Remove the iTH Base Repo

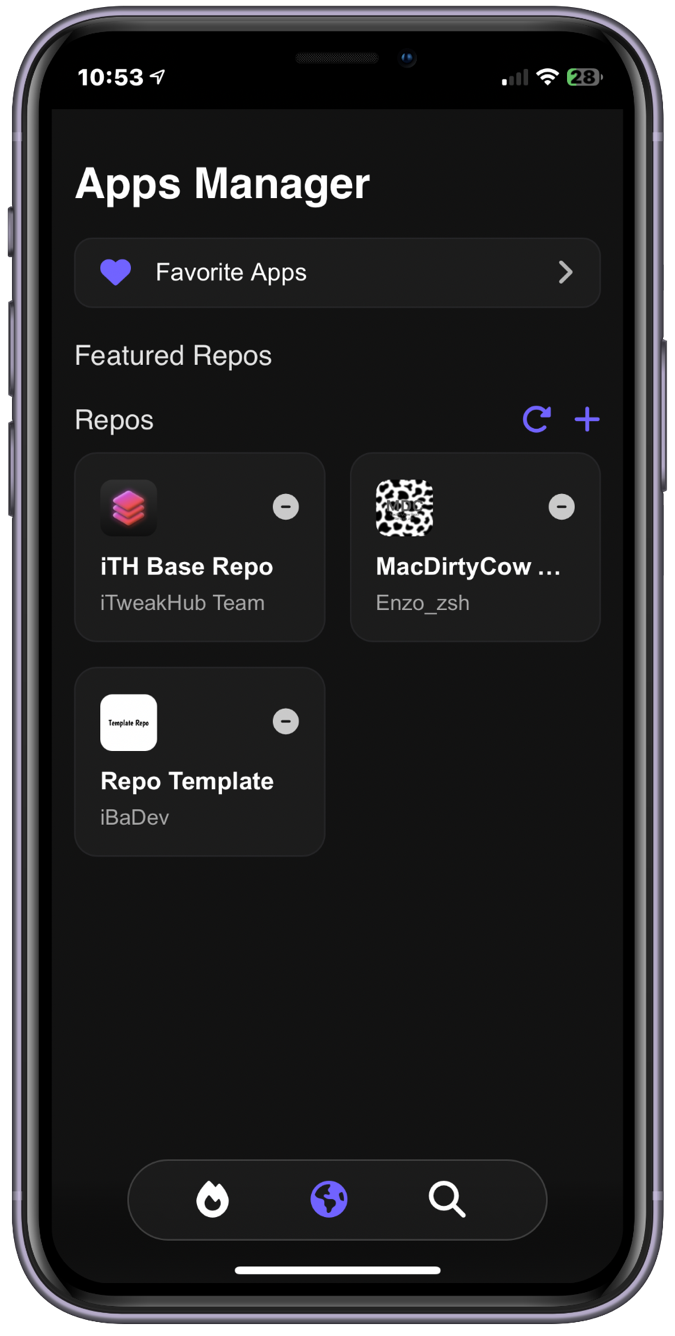click(x=286, y=507)
